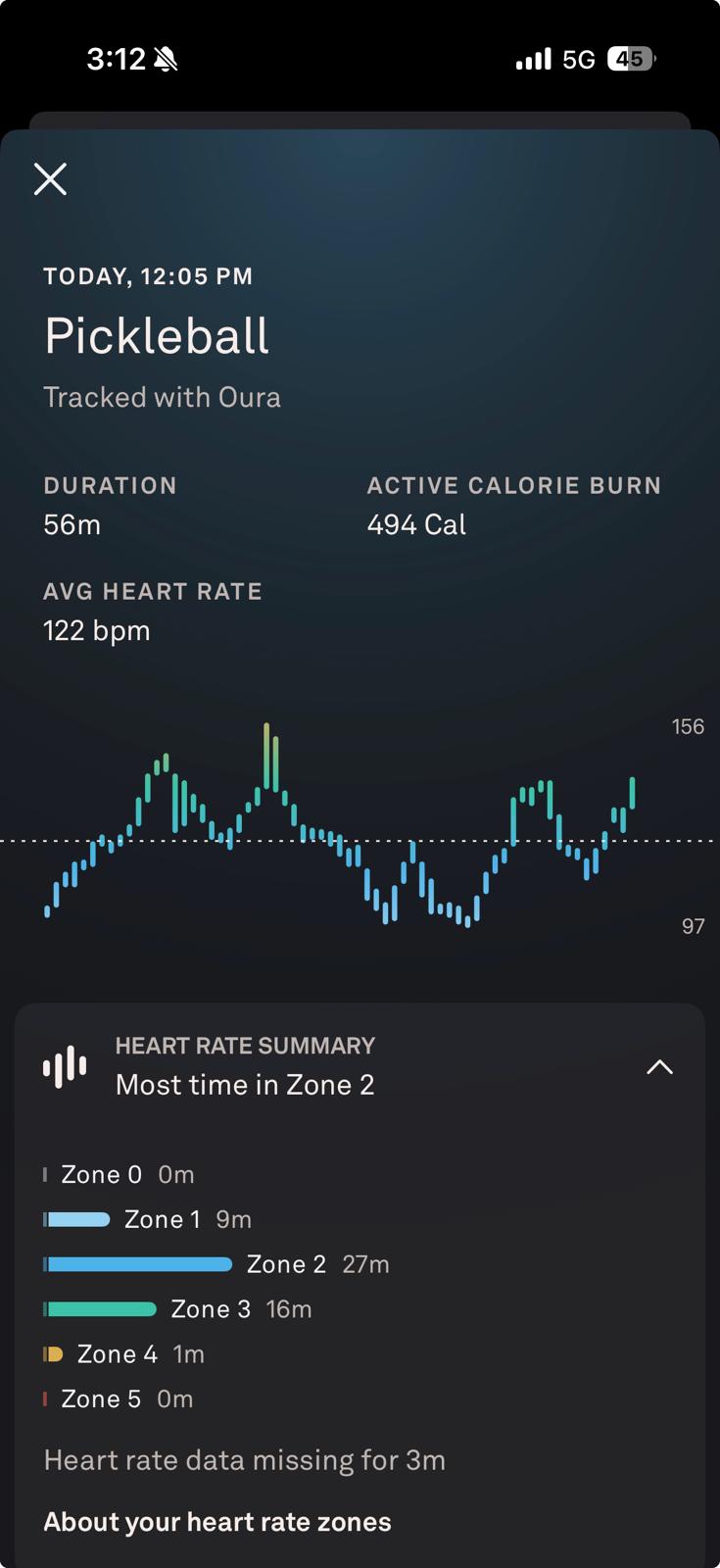Close the Pickleball workout details
Viewport: 720px width, 1568px height.
(50, 179)
